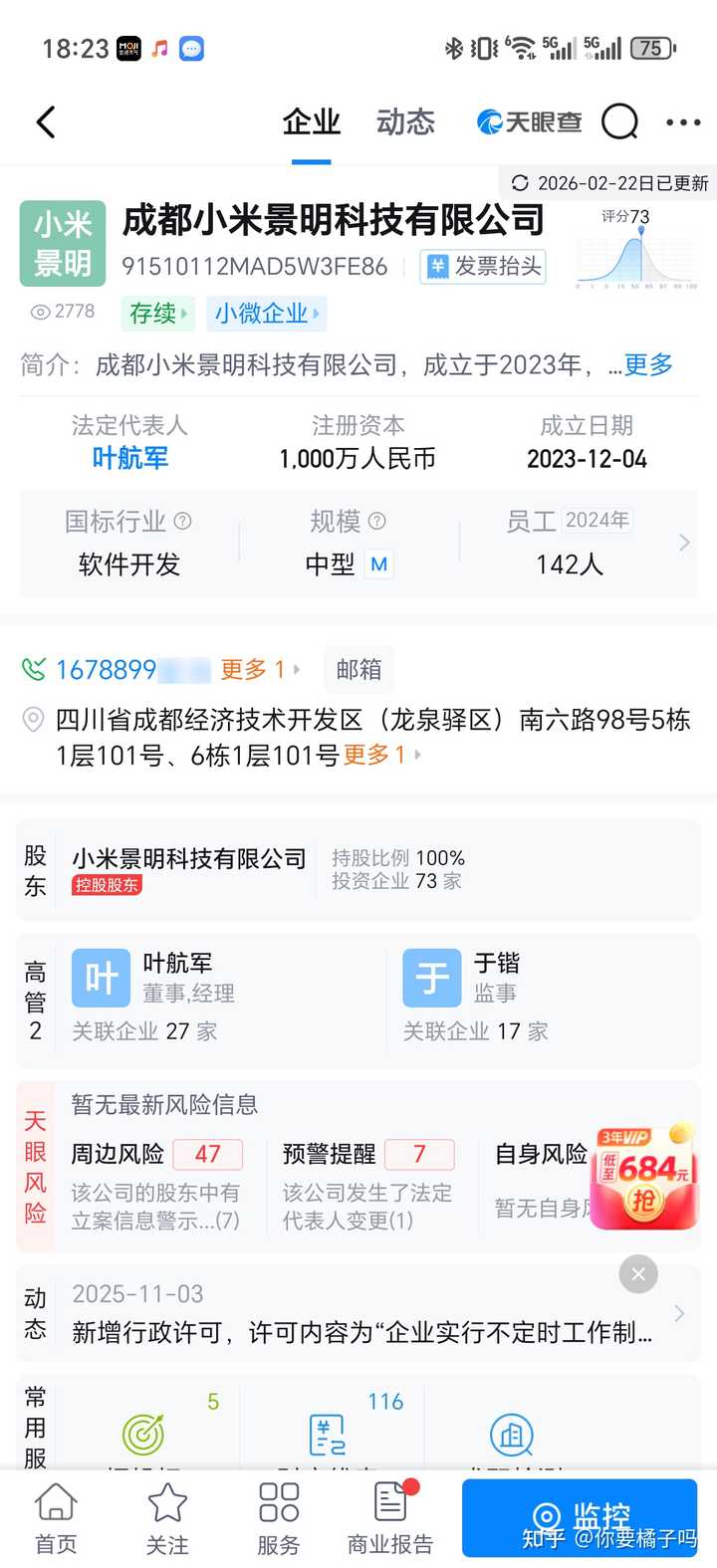
Task: Open the three-dot overflow menu
Action: coord(683,122)
